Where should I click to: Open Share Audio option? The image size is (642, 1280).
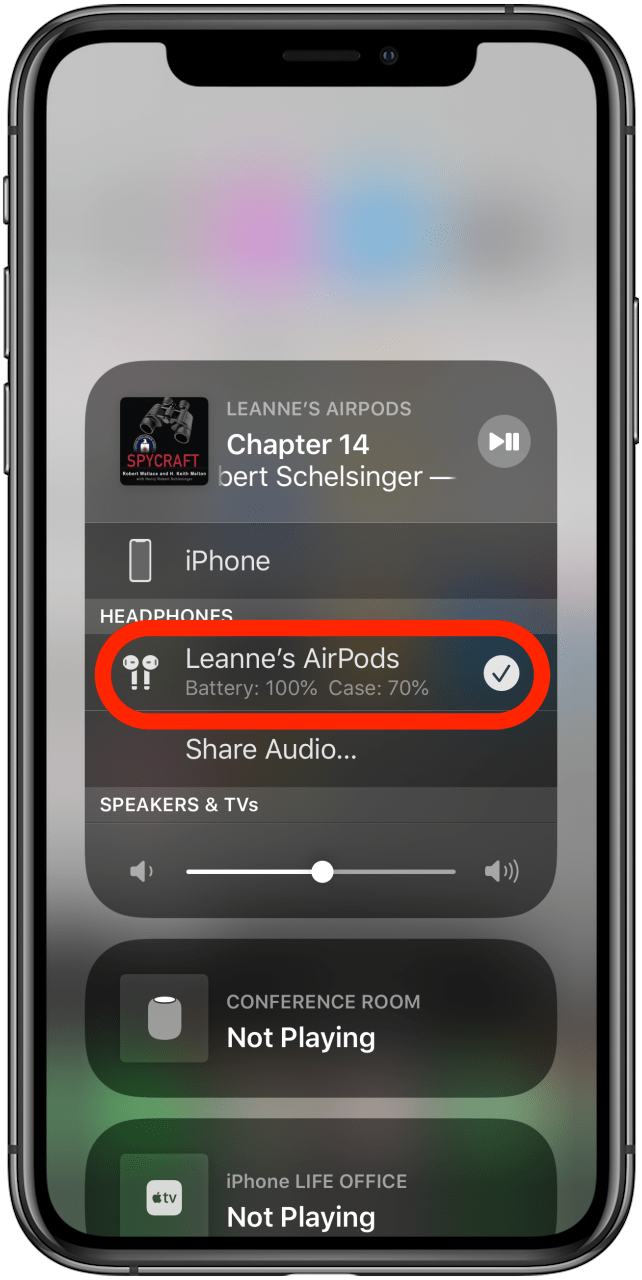click(x=271, y=749)
